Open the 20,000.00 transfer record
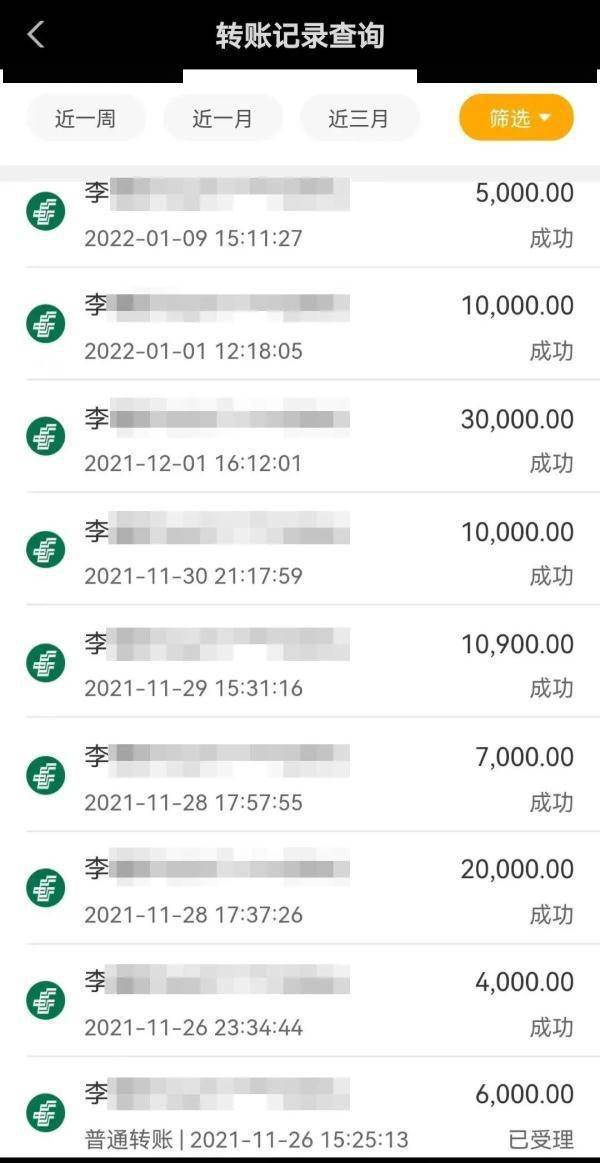This screenshot has width=600, height=1163. (300, 890)
